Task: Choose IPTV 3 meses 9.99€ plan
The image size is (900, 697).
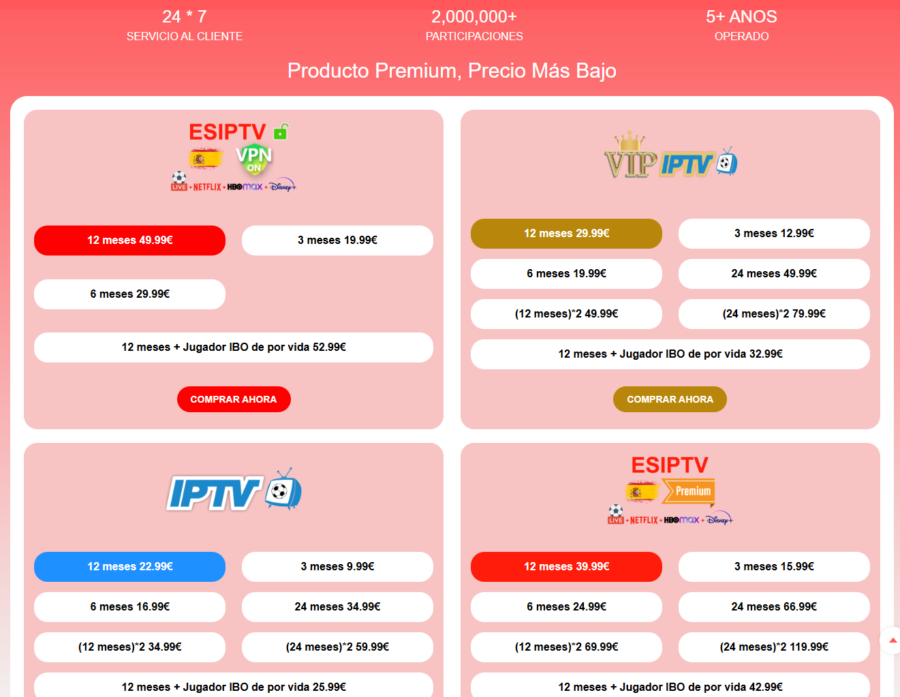Action: click(x=337, y=567)
